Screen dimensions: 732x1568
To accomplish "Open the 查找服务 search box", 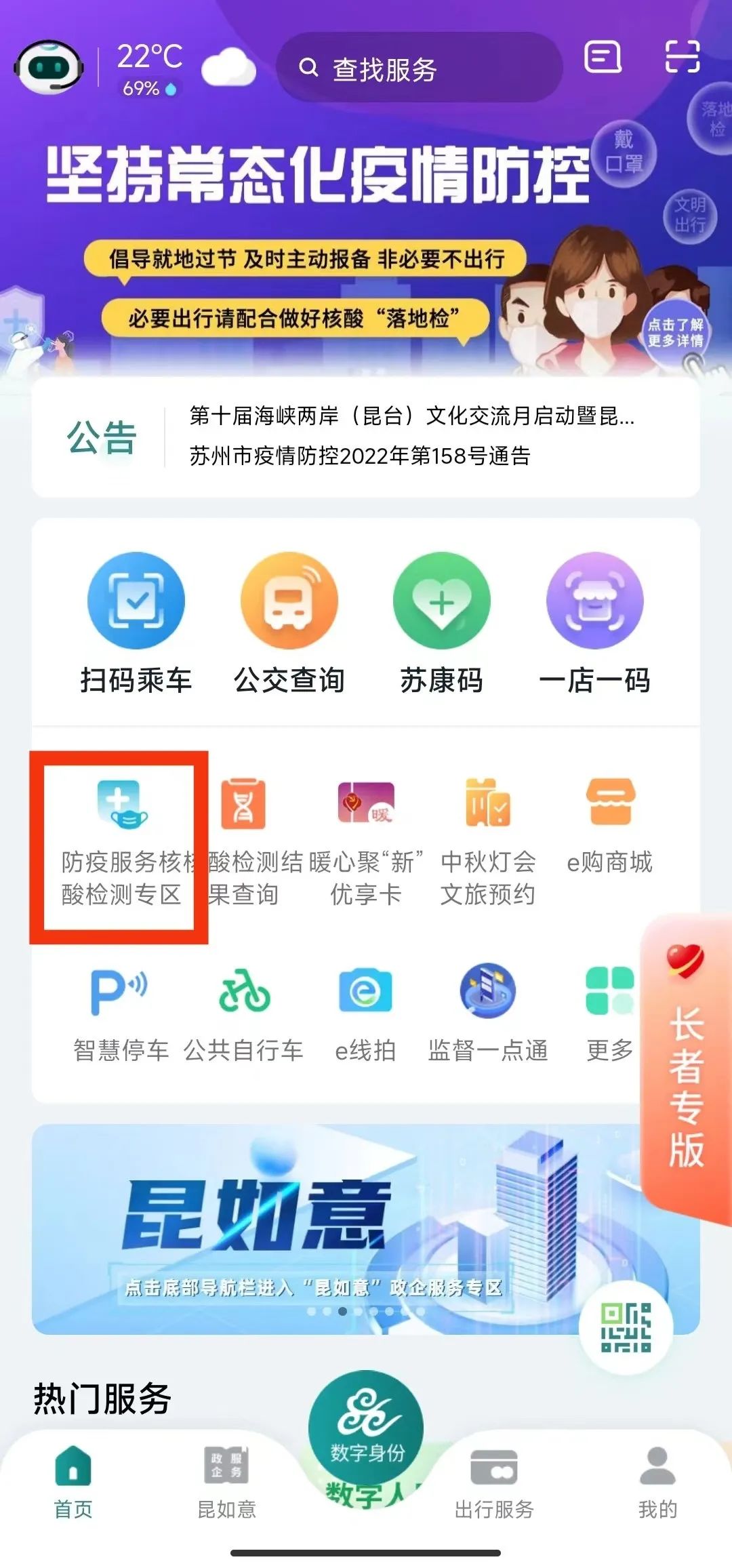I will [x=419, y=68].
